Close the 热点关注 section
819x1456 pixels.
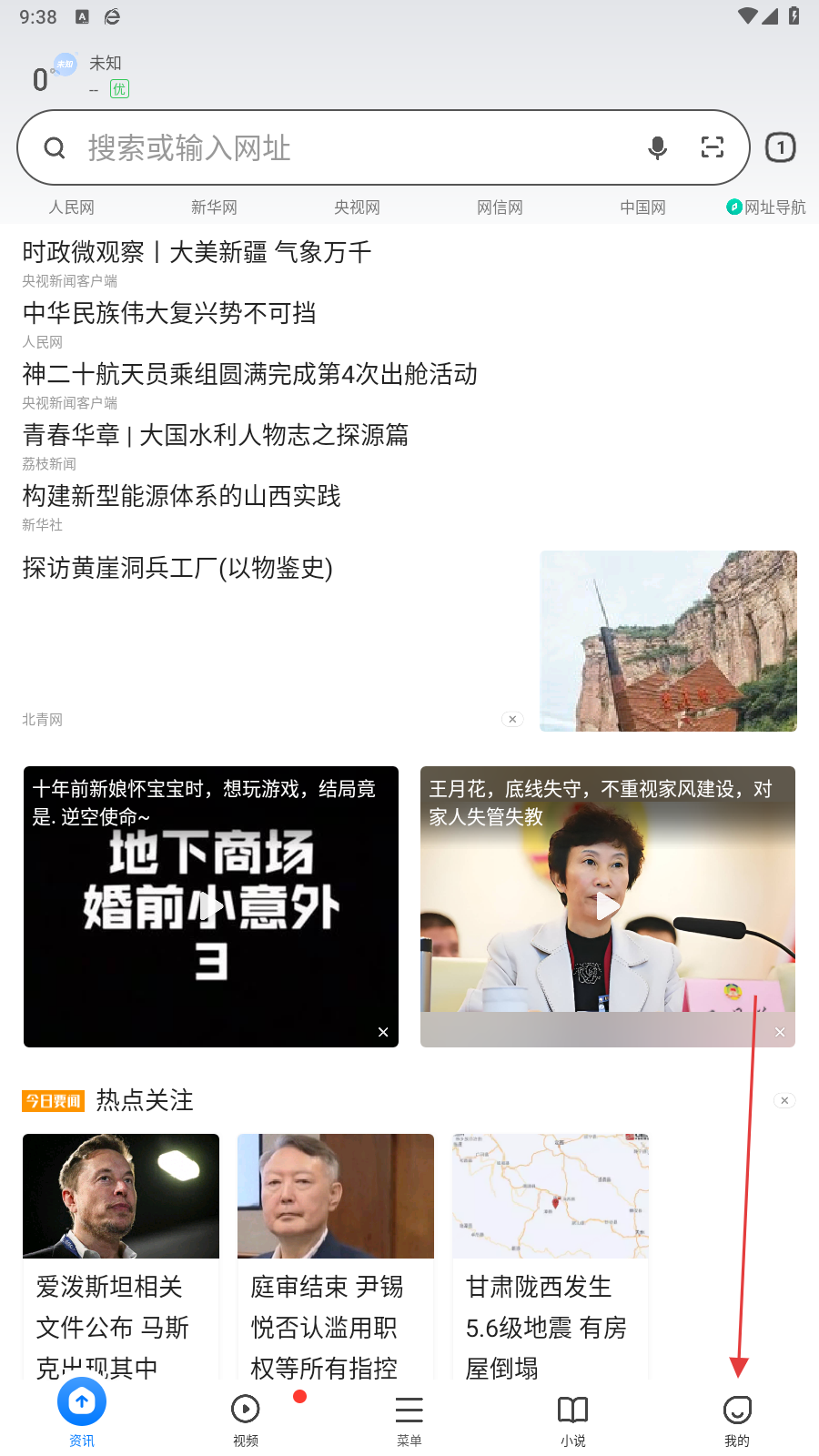click(x=784, y=1100)
